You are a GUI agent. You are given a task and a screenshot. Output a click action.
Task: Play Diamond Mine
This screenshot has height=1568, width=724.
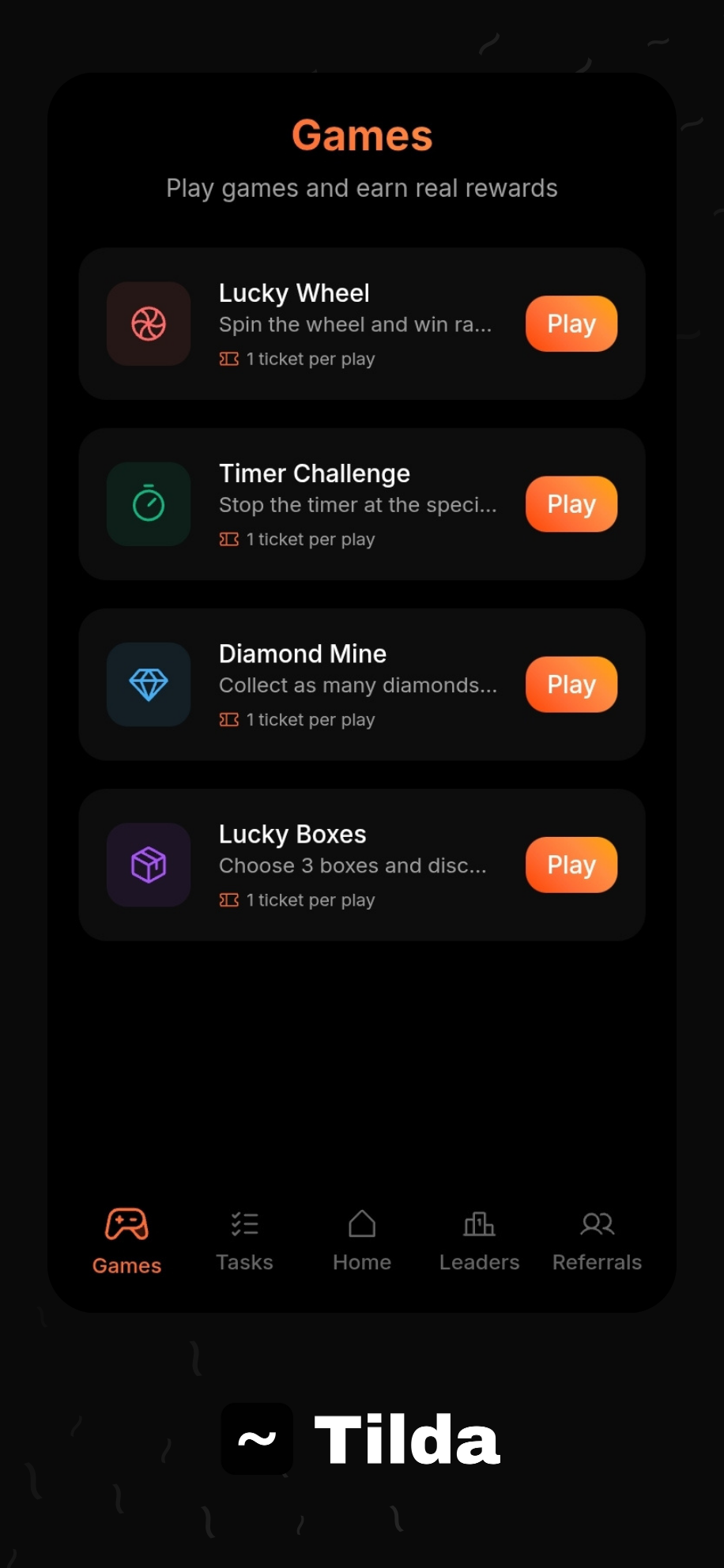click(x=571, y=684)
